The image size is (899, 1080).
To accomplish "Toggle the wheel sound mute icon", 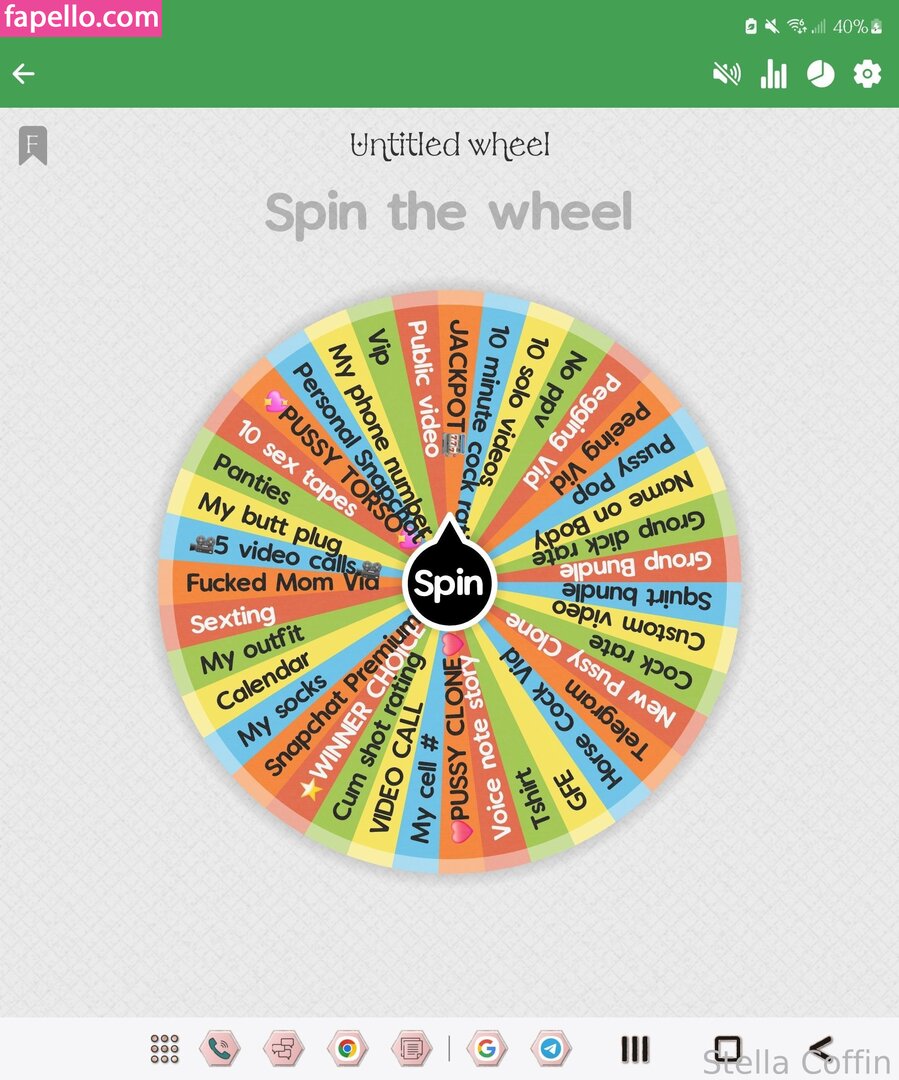I will click(726, 74).
